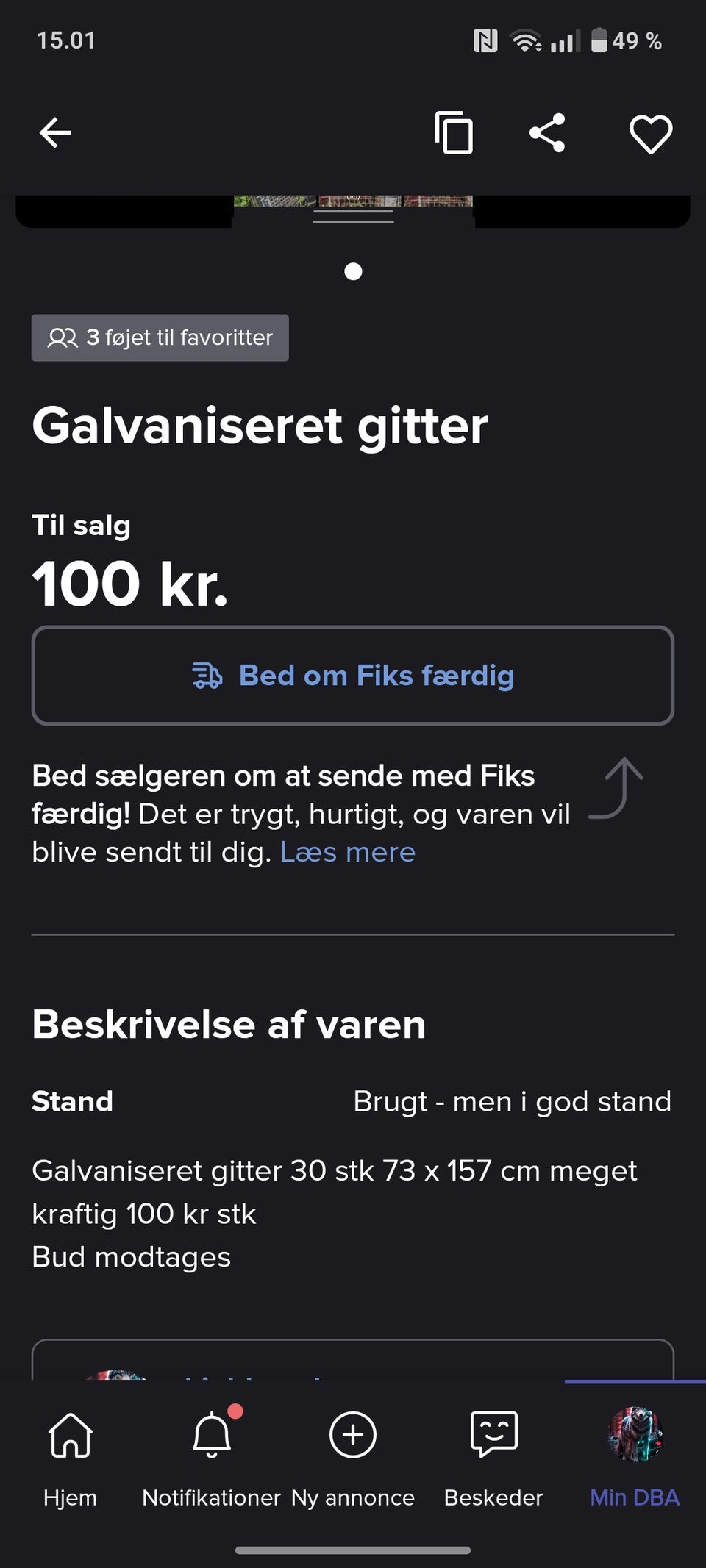This screenshot has width=706, height=1568.
Task: Open the listing photo at the top
Action: [353, 201]
